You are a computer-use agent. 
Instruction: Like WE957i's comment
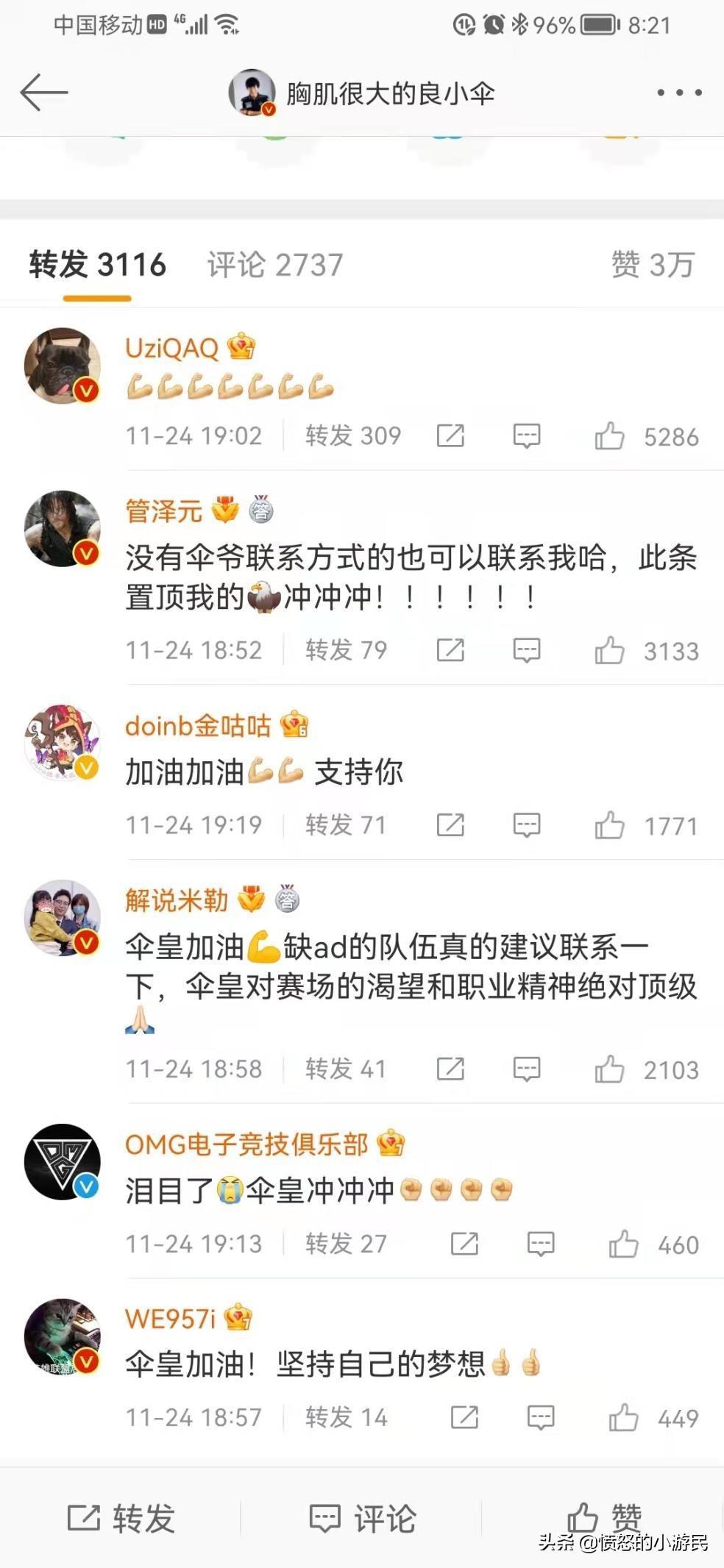tap(624, 1417)
